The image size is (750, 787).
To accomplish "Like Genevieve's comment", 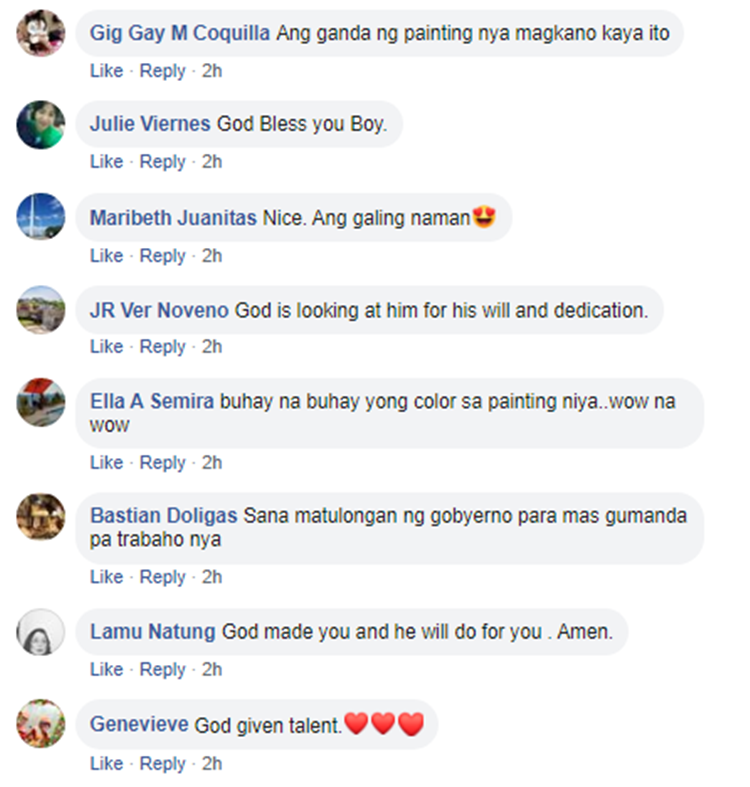I will (106, 763).
